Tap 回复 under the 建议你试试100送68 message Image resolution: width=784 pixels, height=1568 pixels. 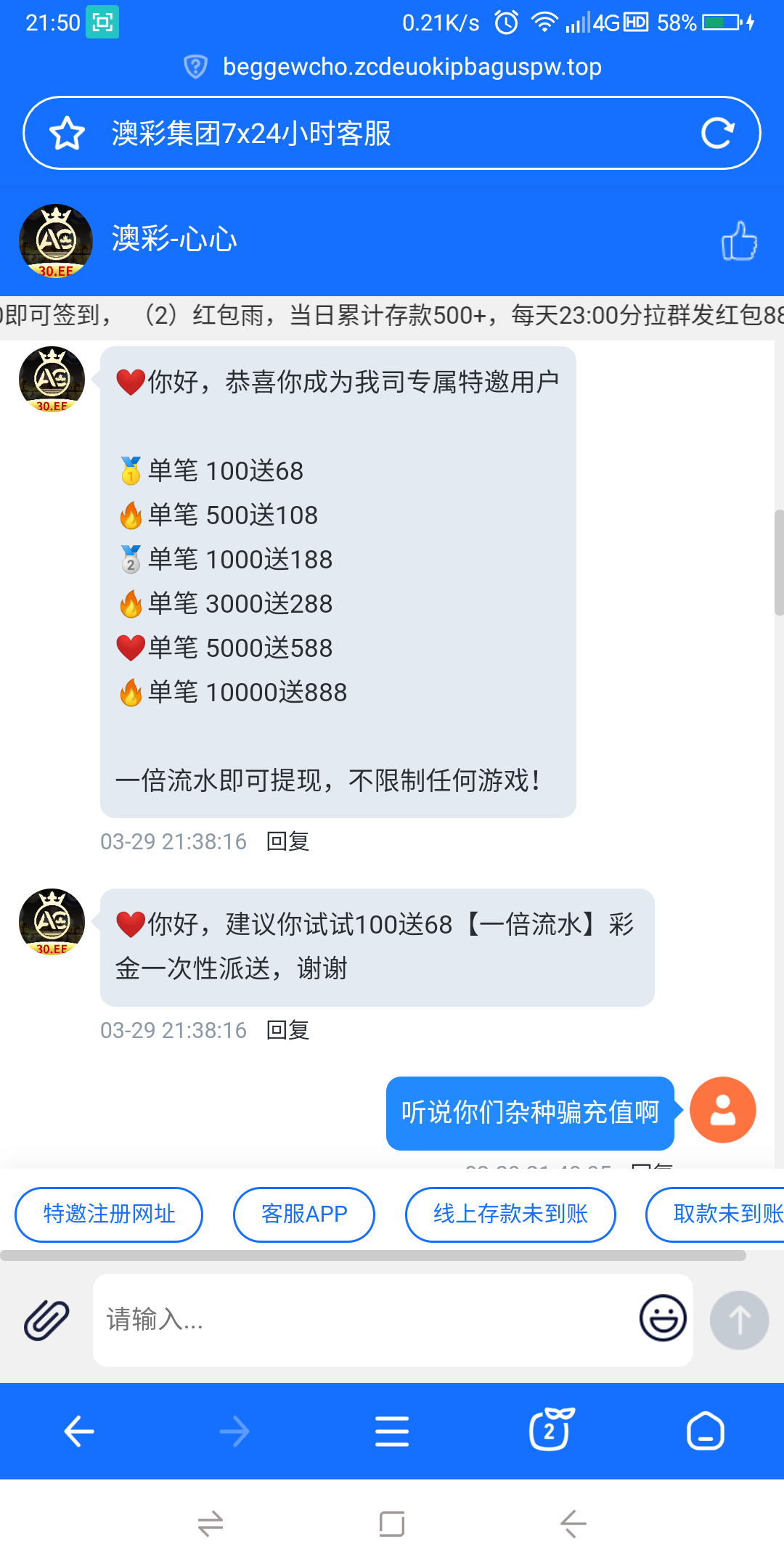(287, 1030)
